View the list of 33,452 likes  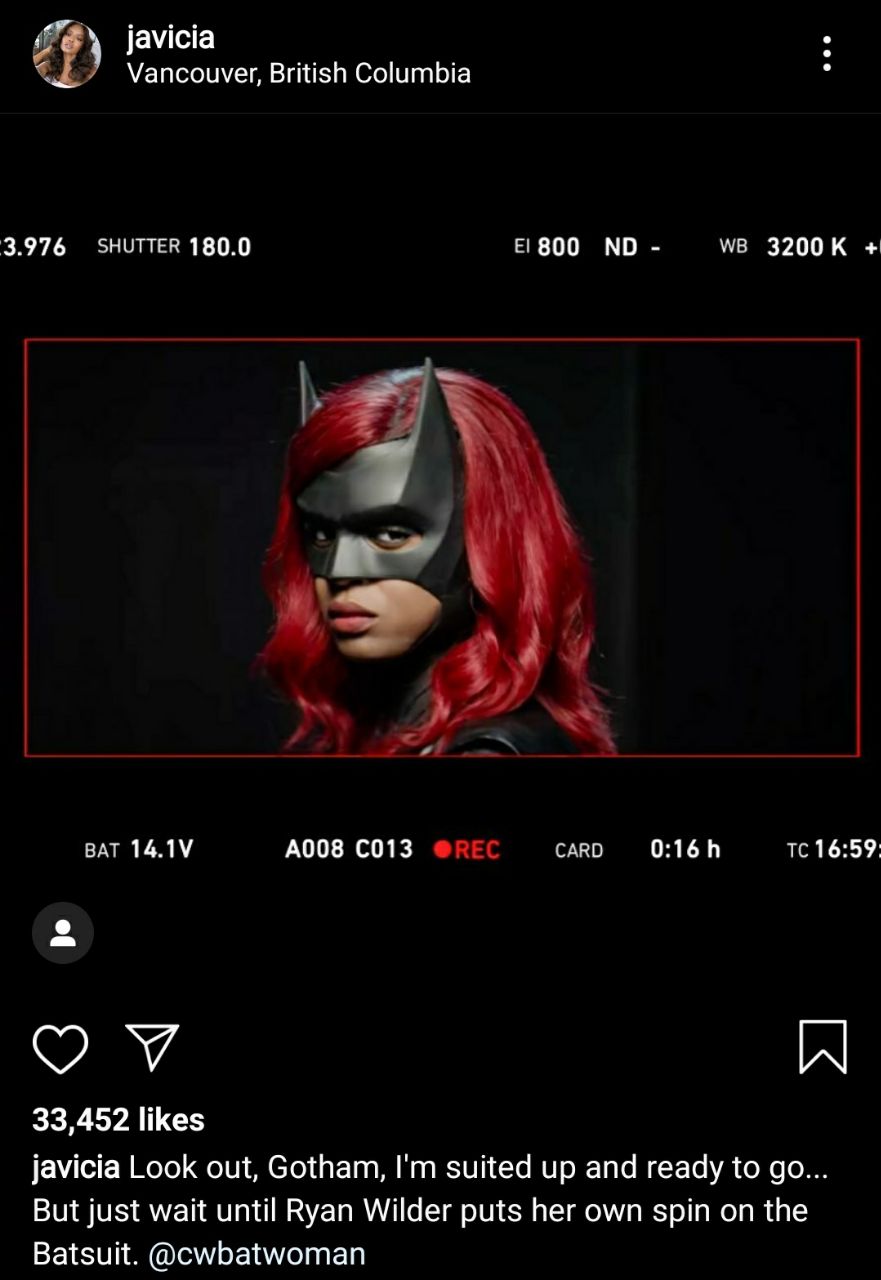pos(118,1119)
